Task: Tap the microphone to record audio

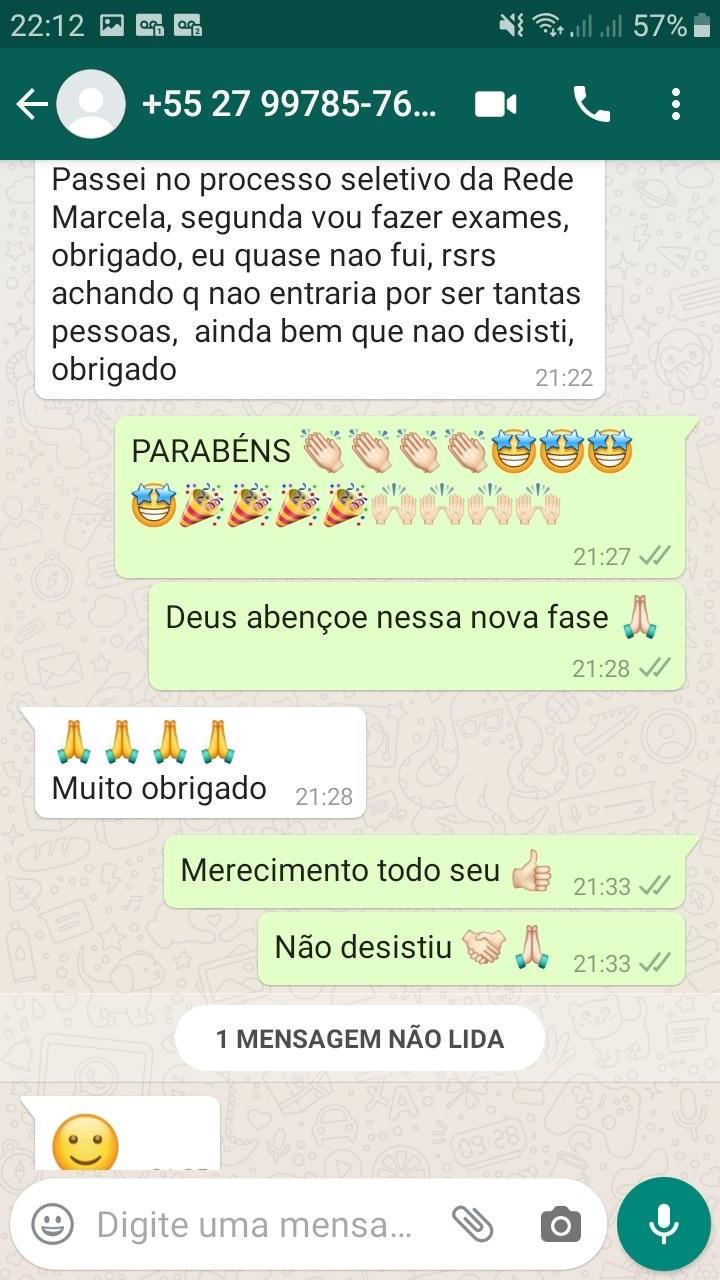Action: click(663, 1223)
